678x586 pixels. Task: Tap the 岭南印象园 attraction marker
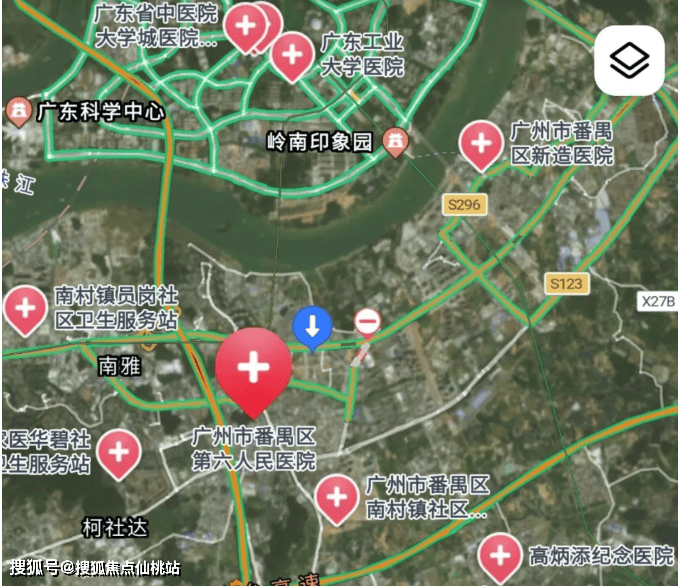397,142
